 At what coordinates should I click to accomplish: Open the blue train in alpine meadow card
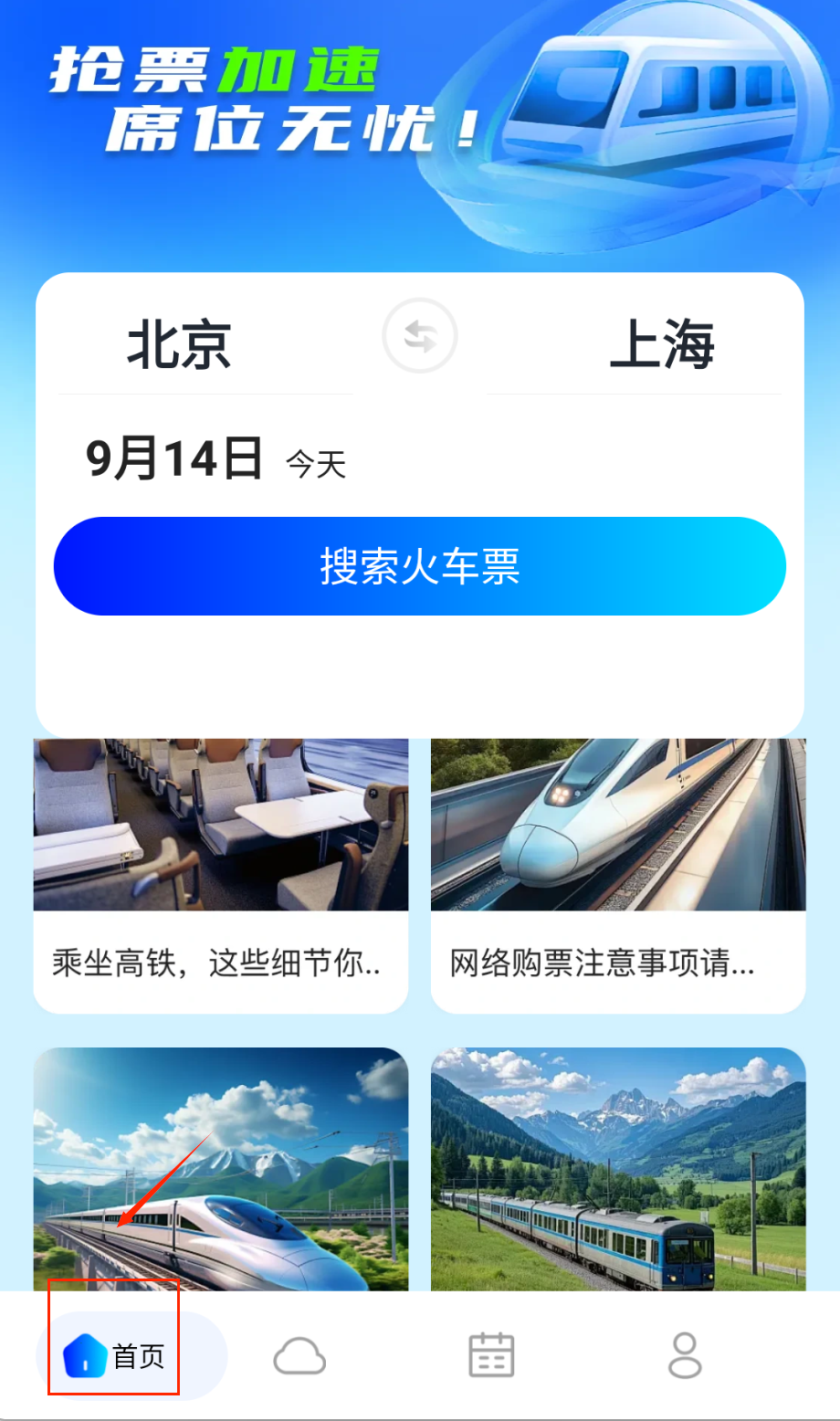tap(618, 1169)
